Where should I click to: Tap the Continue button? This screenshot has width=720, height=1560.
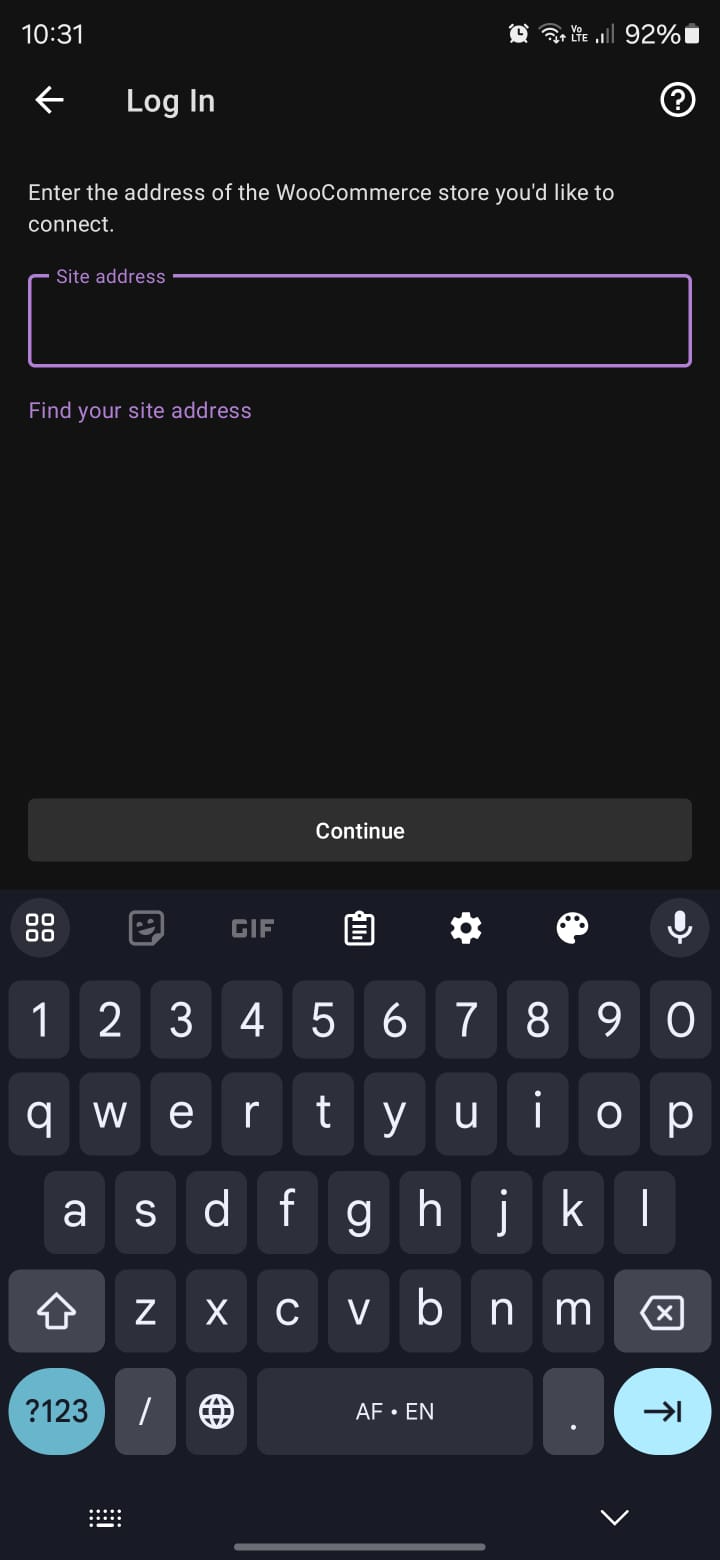click(x=360, y=830)
